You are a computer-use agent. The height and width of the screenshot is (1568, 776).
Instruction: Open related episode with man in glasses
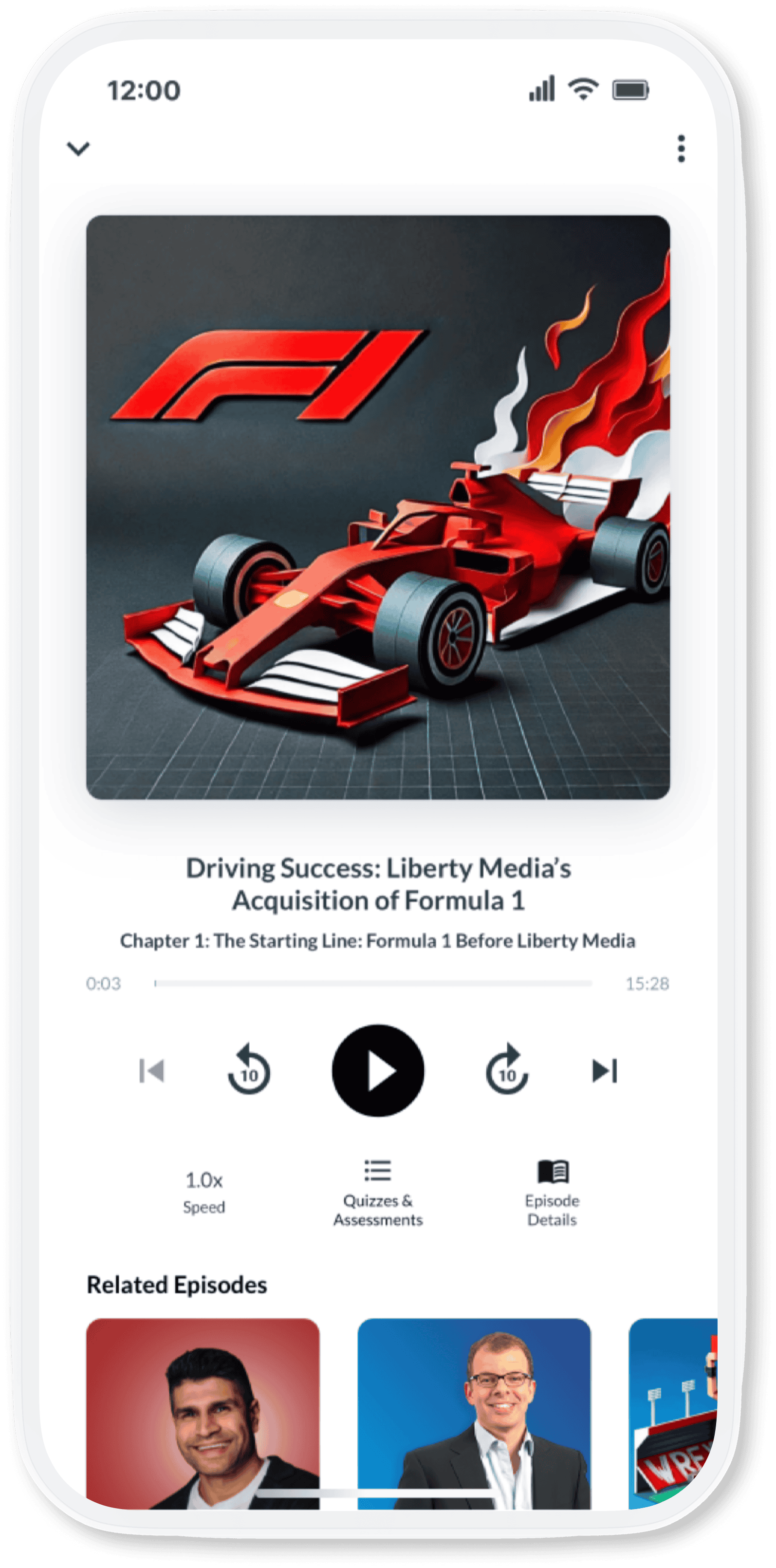pyautogui.click(x=474, y=1412)
